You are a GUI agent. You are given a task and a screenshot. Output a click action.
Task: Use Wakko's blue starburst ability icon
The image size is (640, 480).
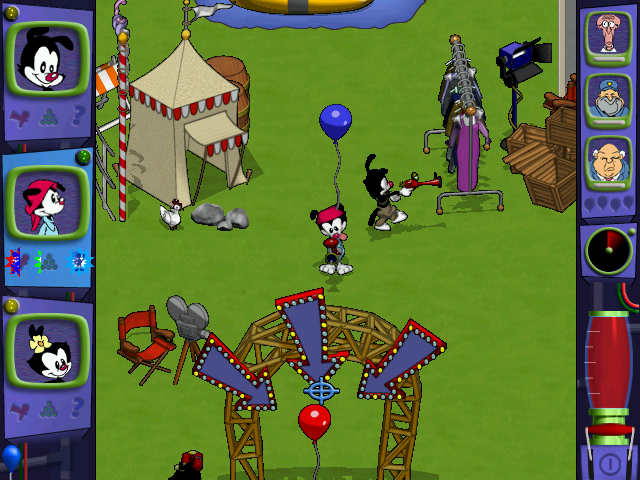[78, 262]
